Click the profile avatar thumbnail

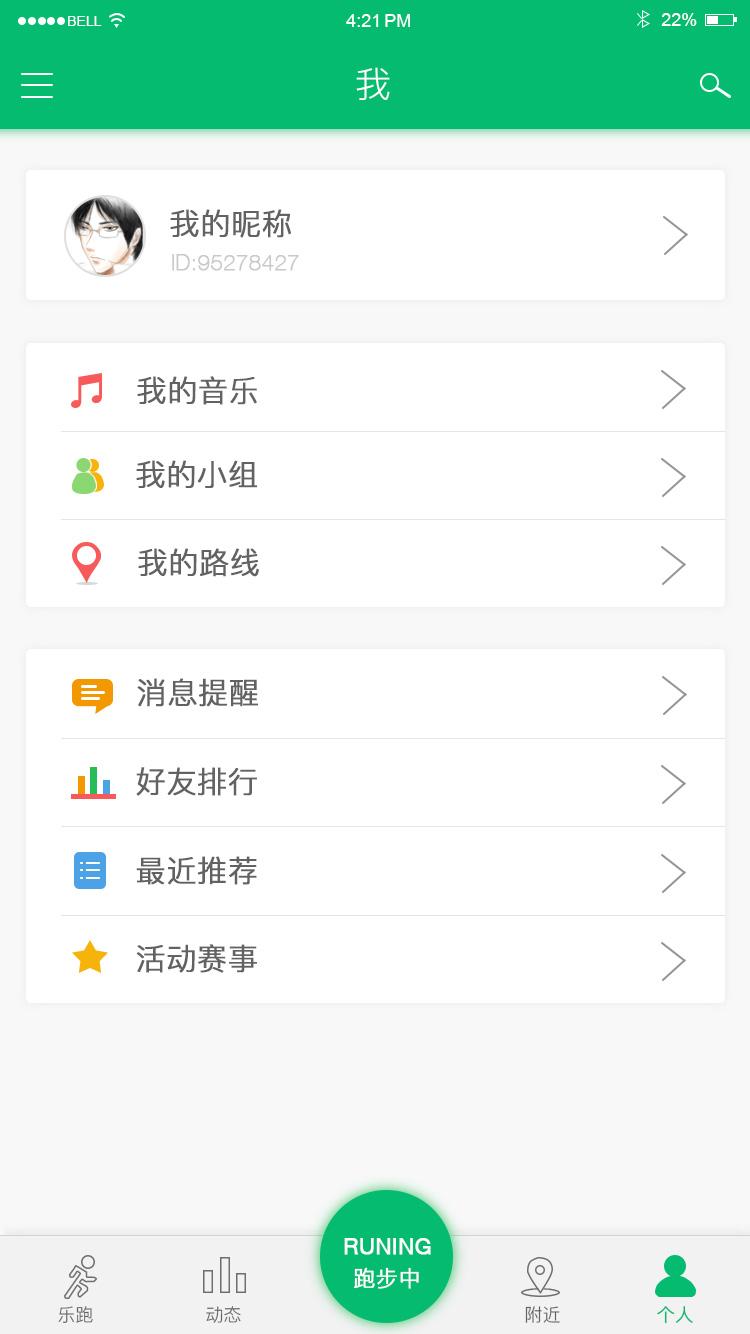105,235
